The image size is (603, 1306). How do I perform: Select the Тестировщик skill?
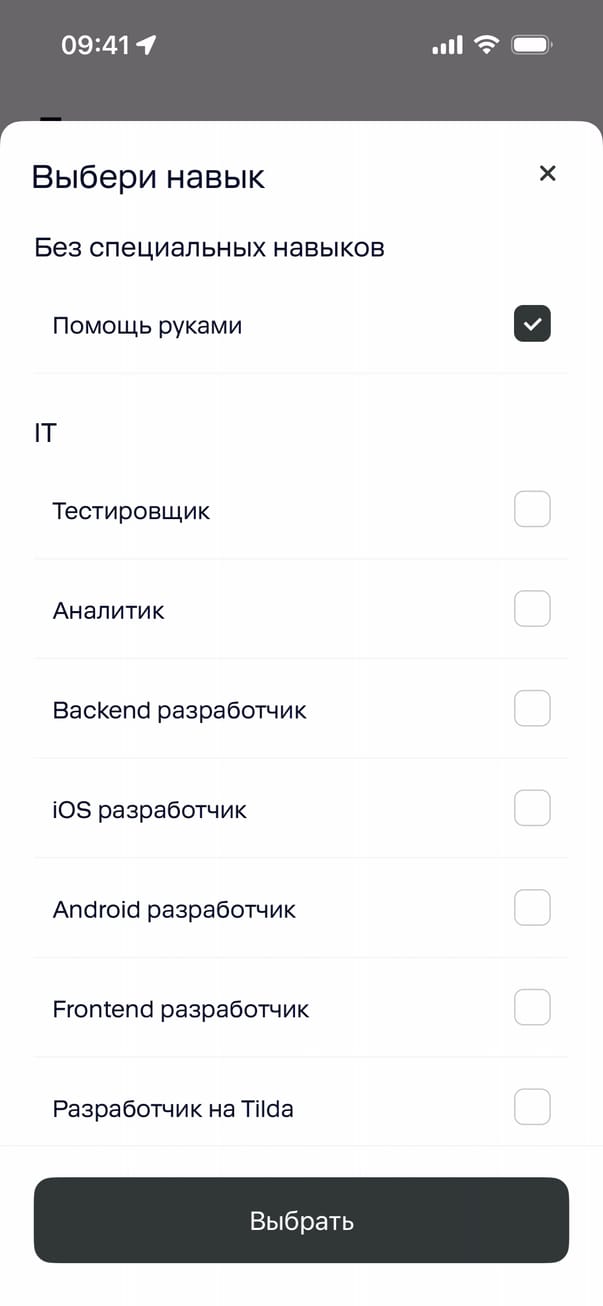(532, 510)
